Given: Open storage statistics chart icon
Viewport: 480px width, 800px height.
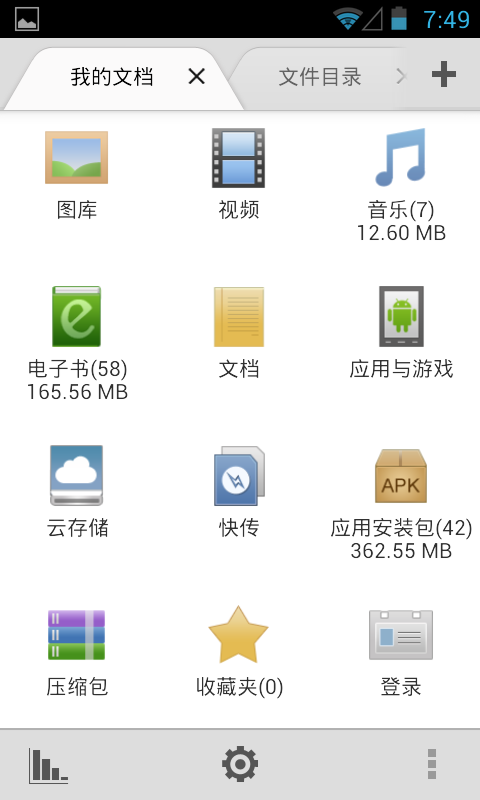Looking at the screenshot, I should click(x=48, y=765).
